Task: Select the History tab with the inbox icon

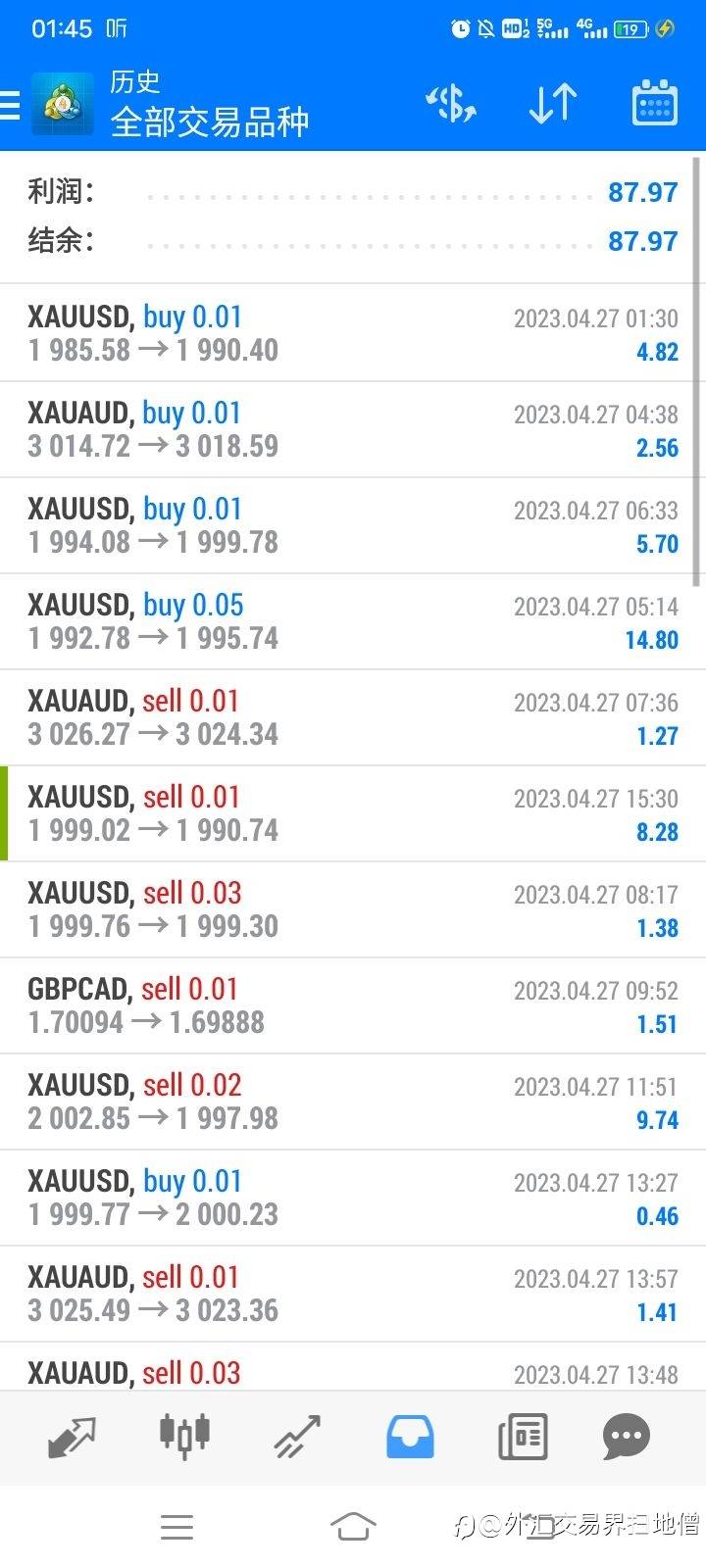Action: tap(410, 1438)
